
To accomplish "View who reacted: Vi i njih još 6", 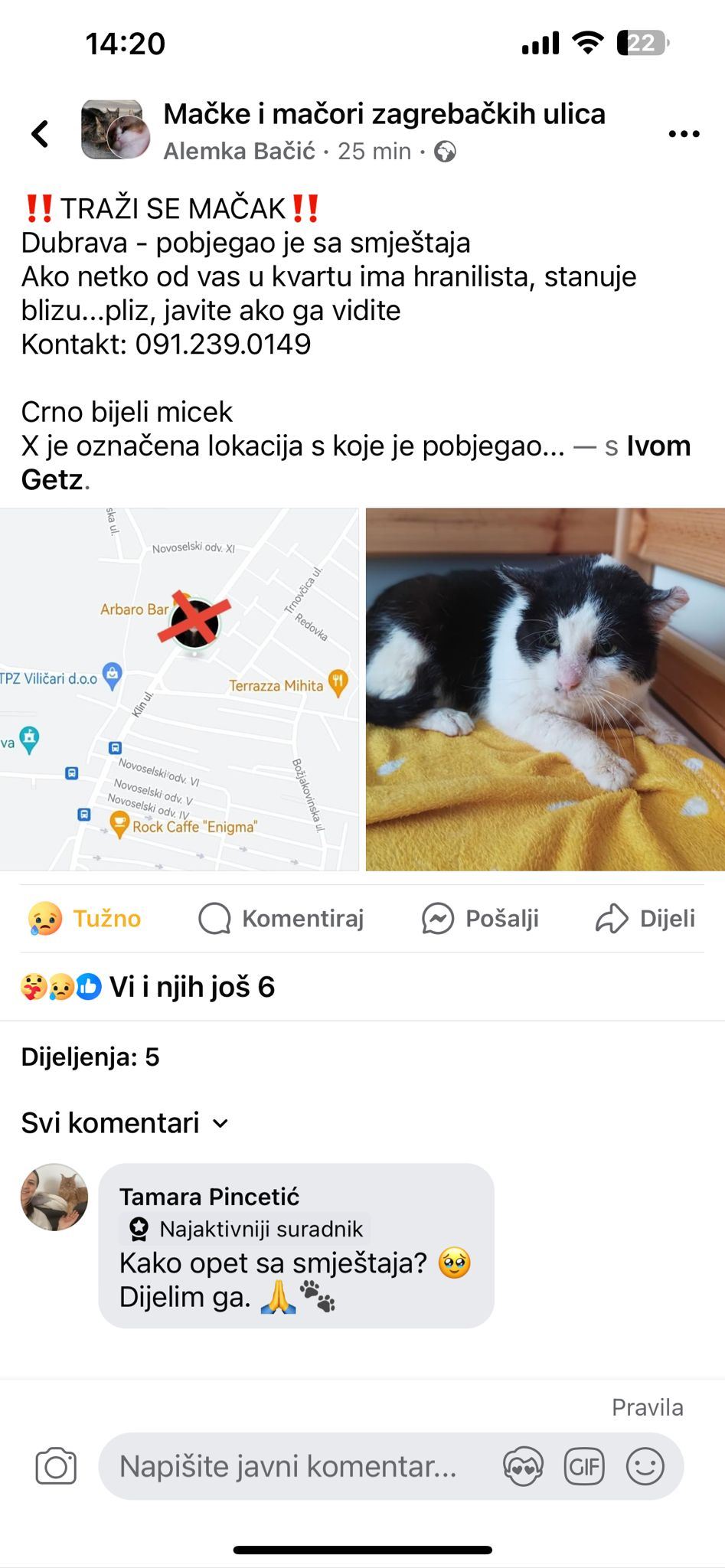I will [x=148, y=987].
